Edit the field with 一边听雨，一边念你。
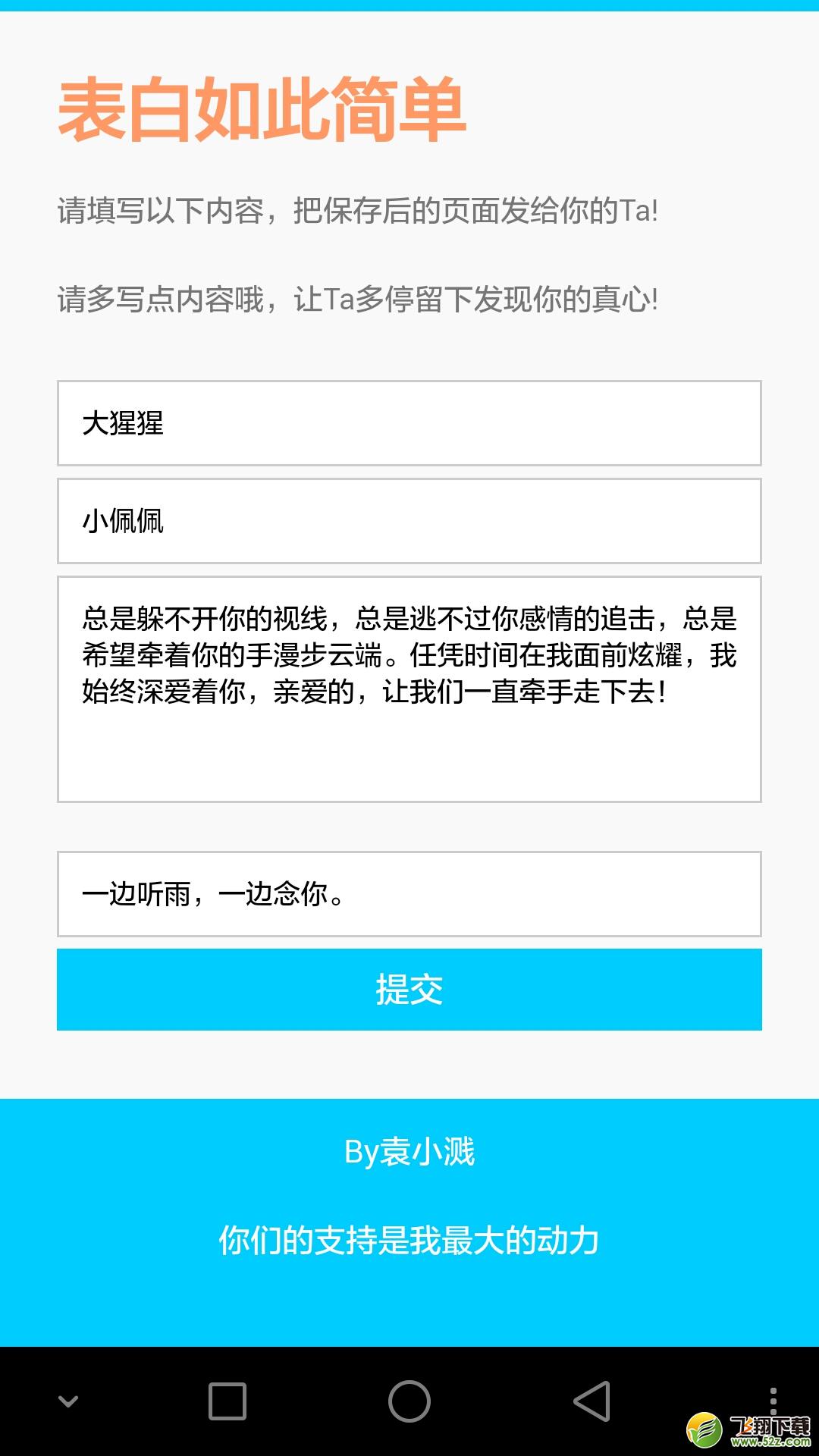The width and height of the screenshot is (819, 1456). tap(409, 894)
